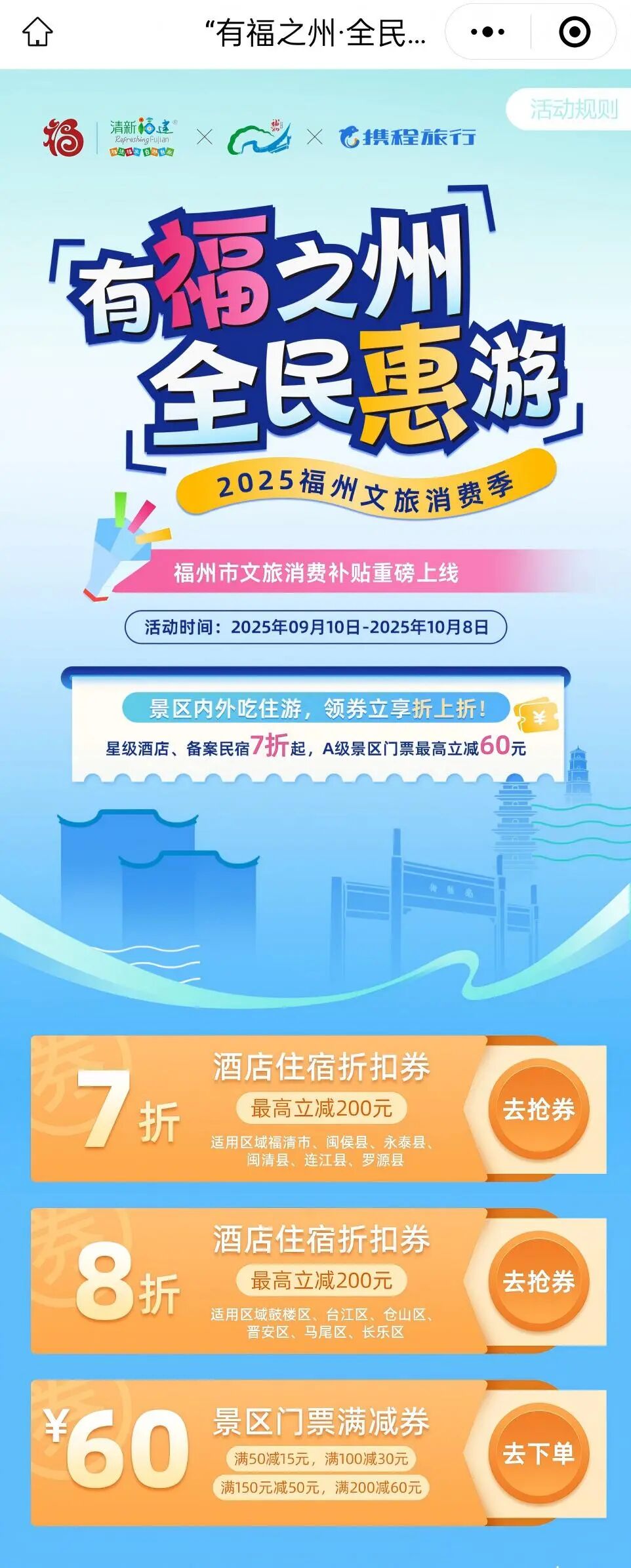
Task: Close the mini program via the circle icon
Action: pos(574,32)
